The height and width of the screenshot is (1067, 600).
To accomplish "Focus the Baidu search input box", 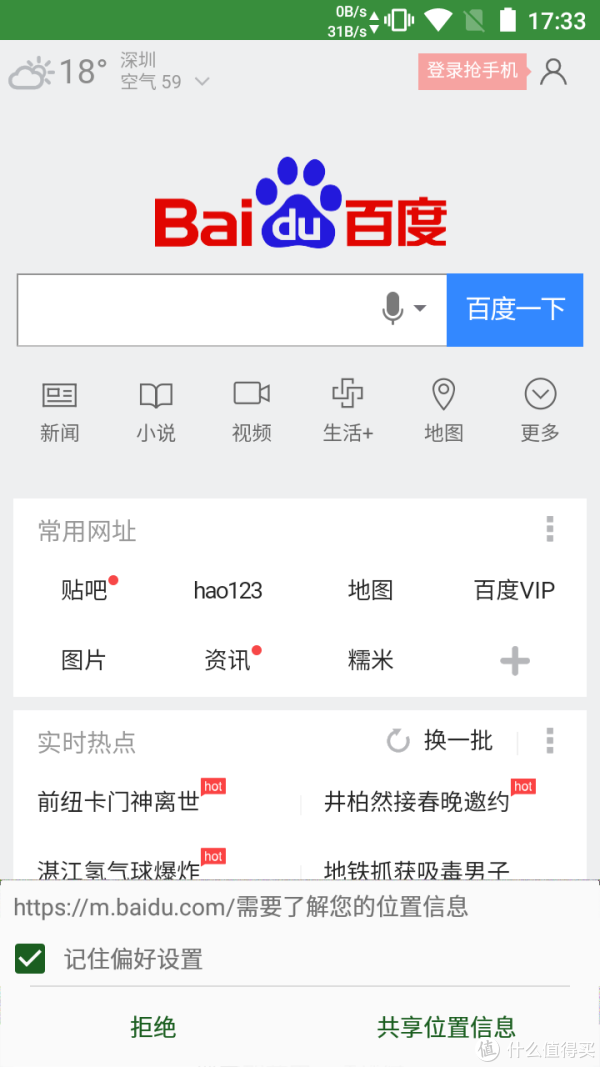I will (x=195, y=310).
